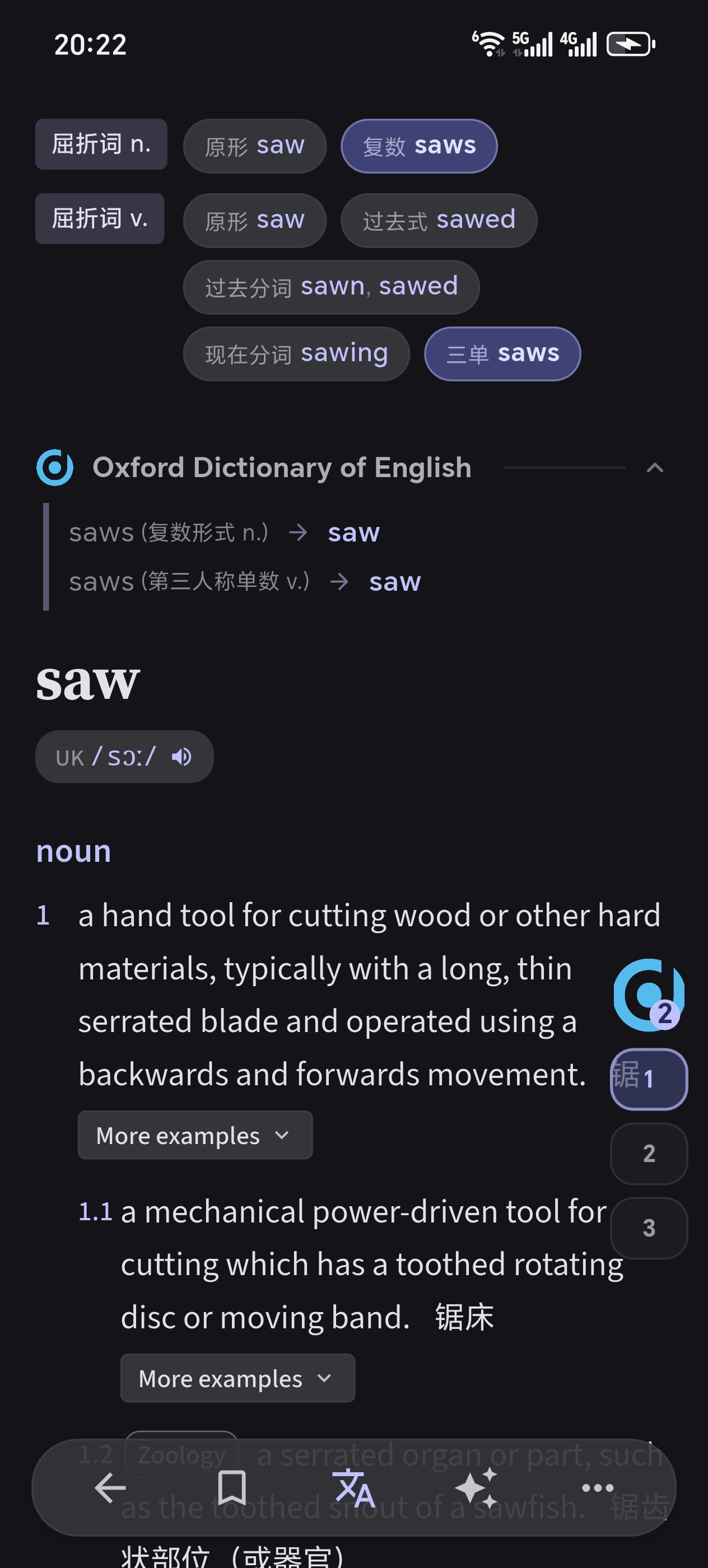
Task: Select the noun 原形 saw chip
Action: [x=254, y=146]
